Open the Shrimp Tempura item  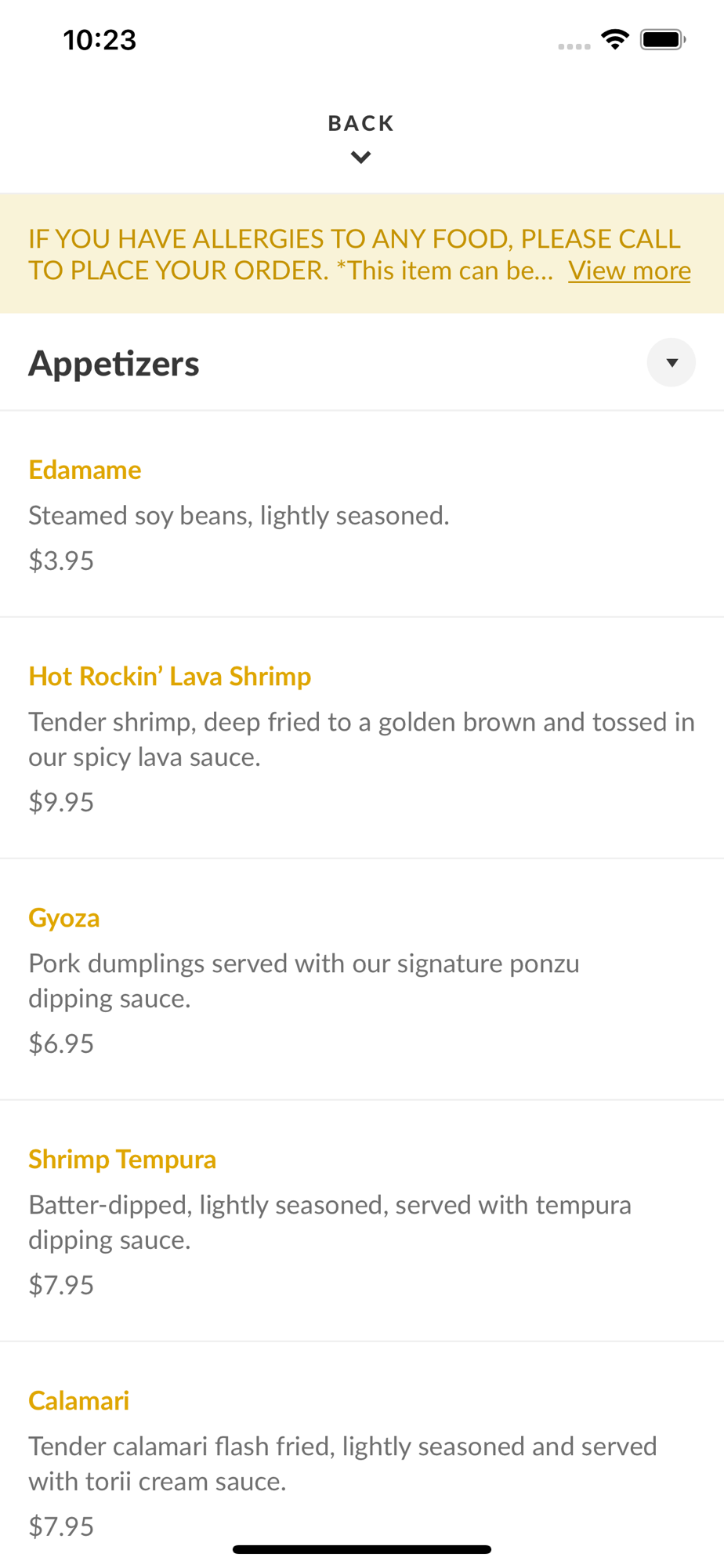pos(362,1221)
